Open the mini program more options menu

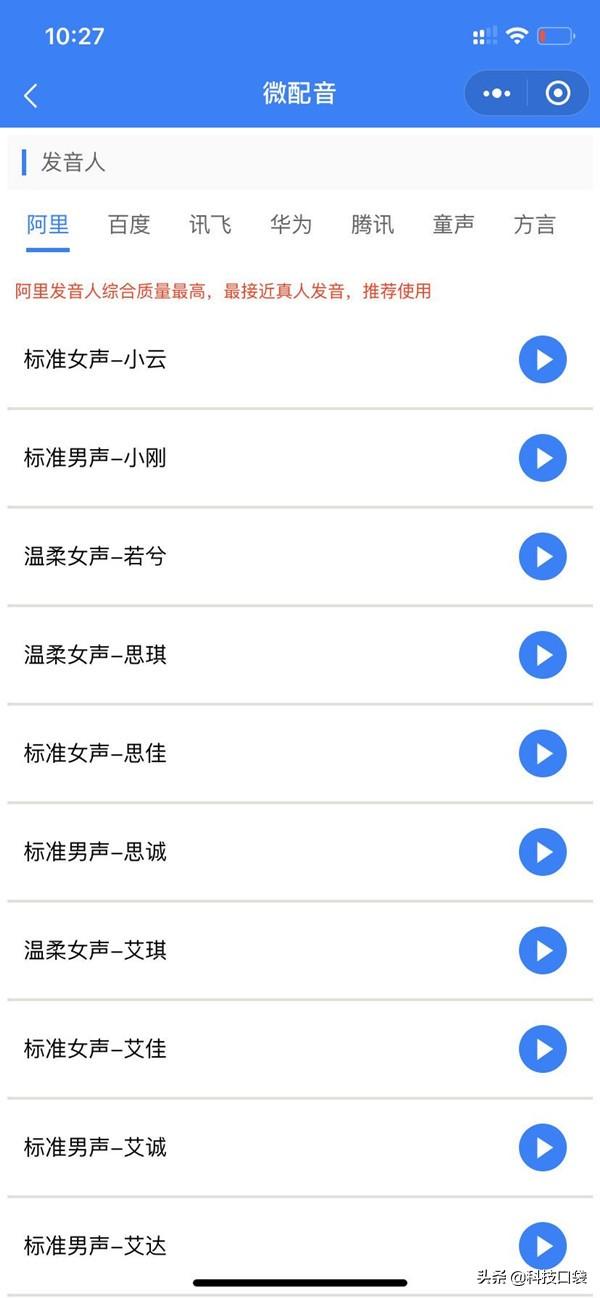(496, 94)
